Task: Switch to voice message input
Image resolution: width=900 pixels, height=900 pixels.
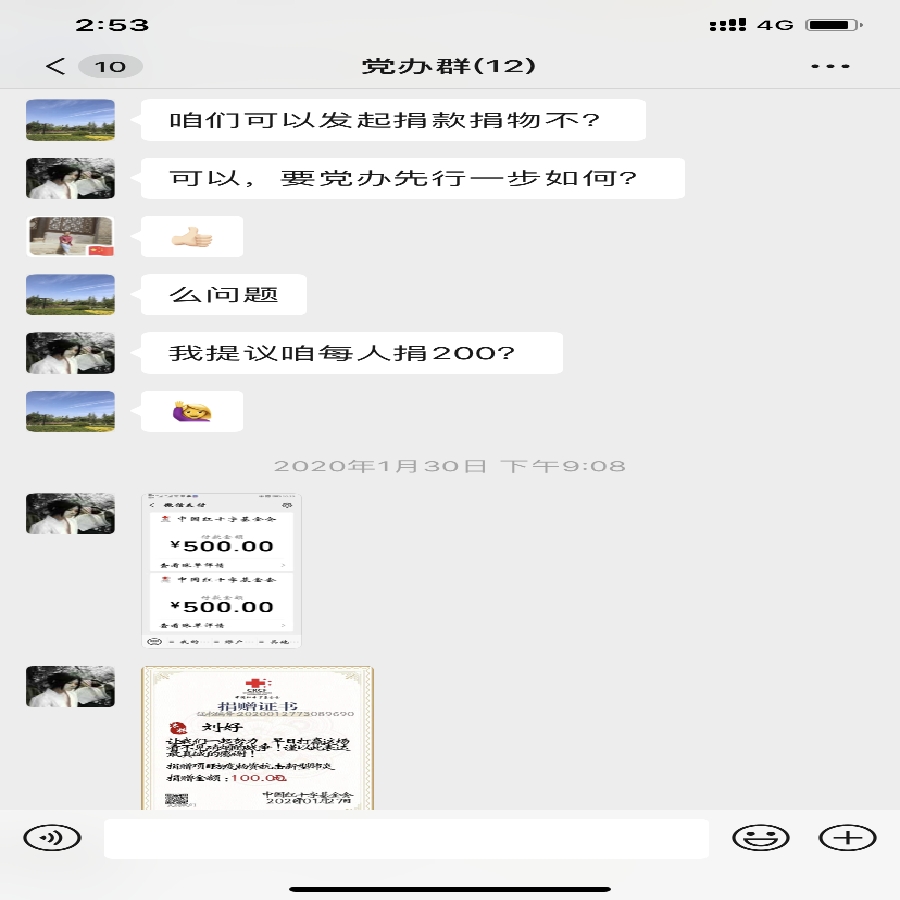Action: click(x=52, y=838)
